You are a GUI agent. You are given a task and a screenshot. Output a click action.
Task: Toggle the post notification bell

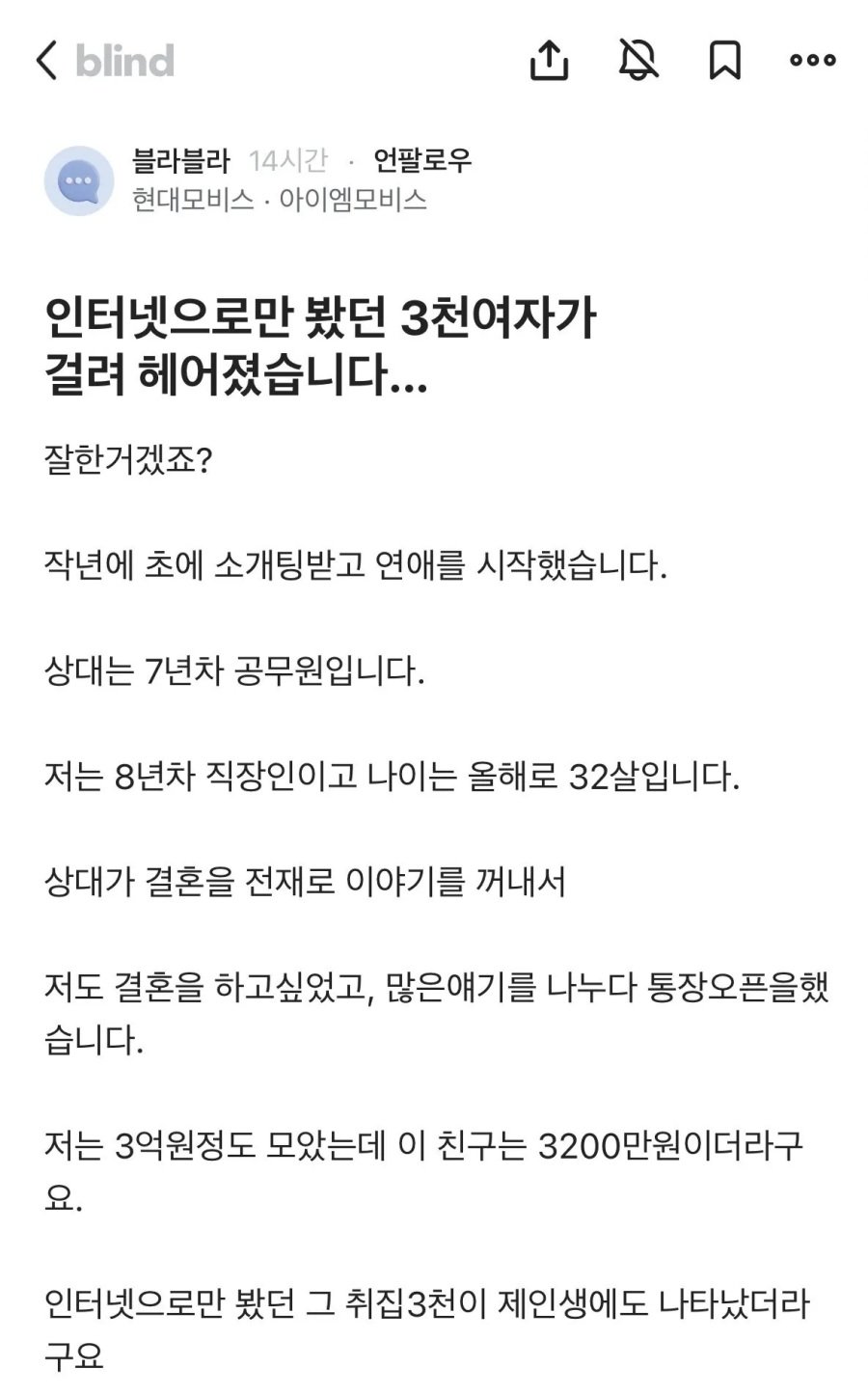pos(637,60)
